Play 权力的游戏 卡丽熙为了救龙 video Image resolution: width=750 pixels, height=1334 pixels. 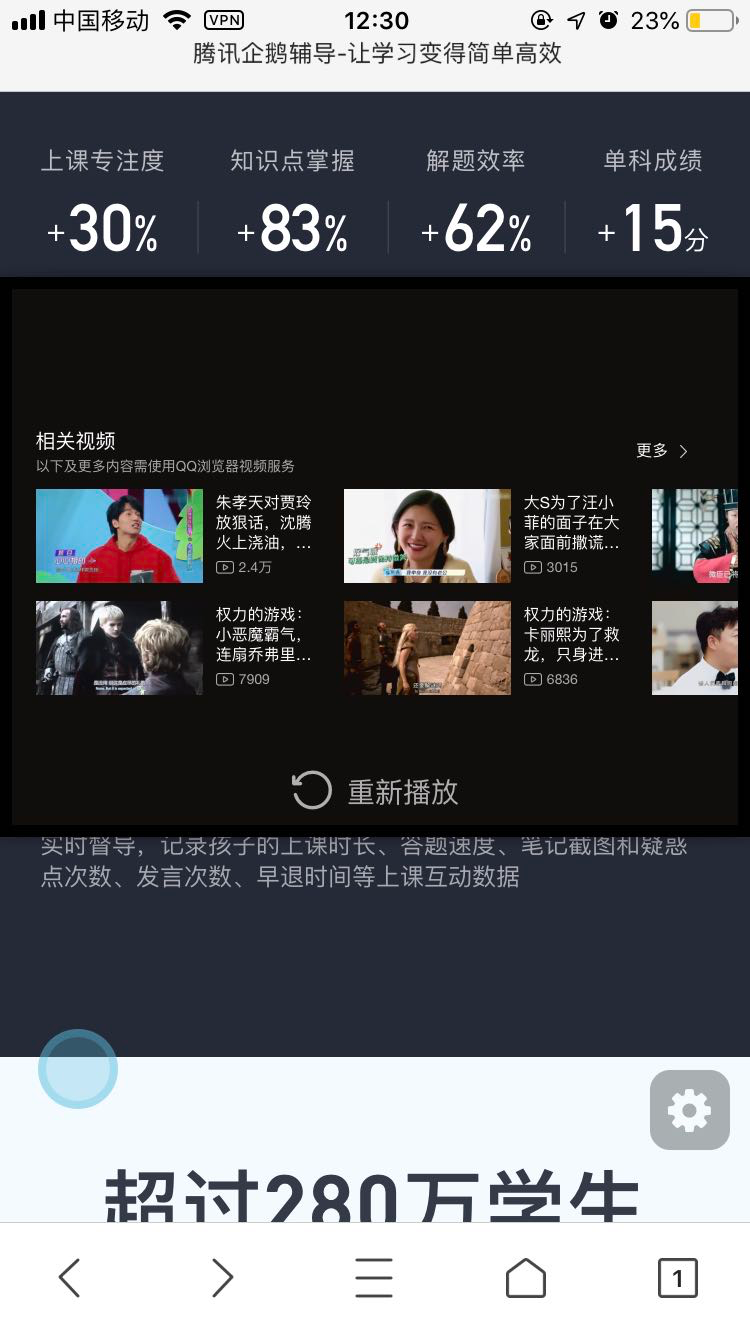428,648
